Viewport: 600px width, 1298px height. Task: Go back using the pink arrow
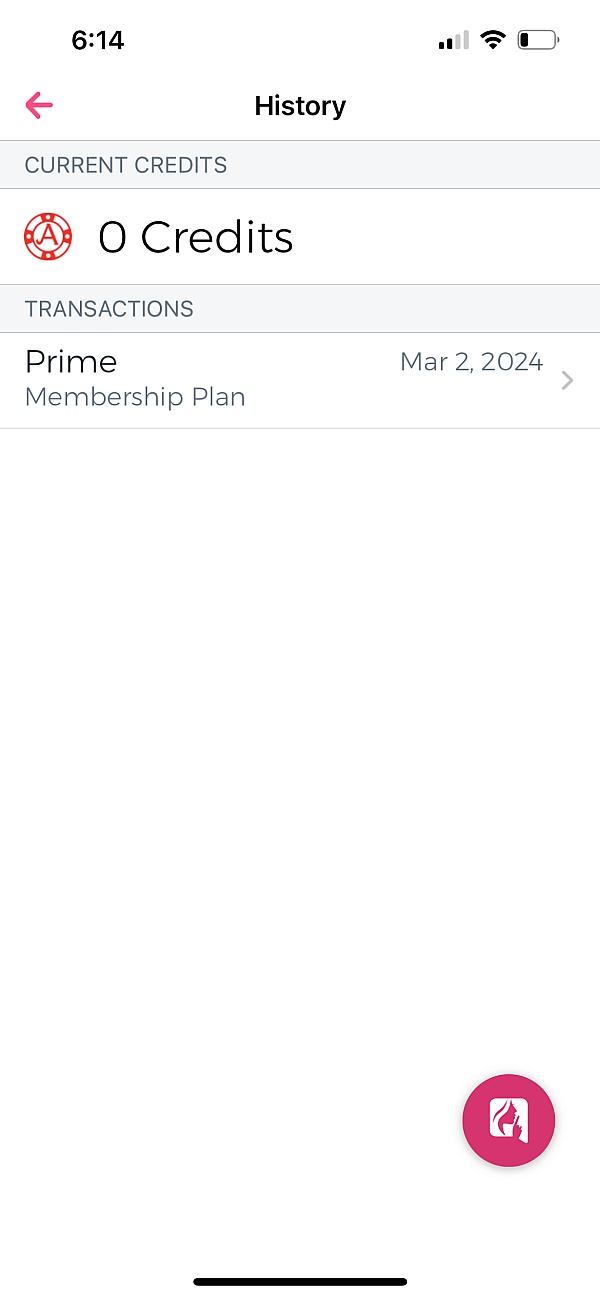(x=39, y=105)
